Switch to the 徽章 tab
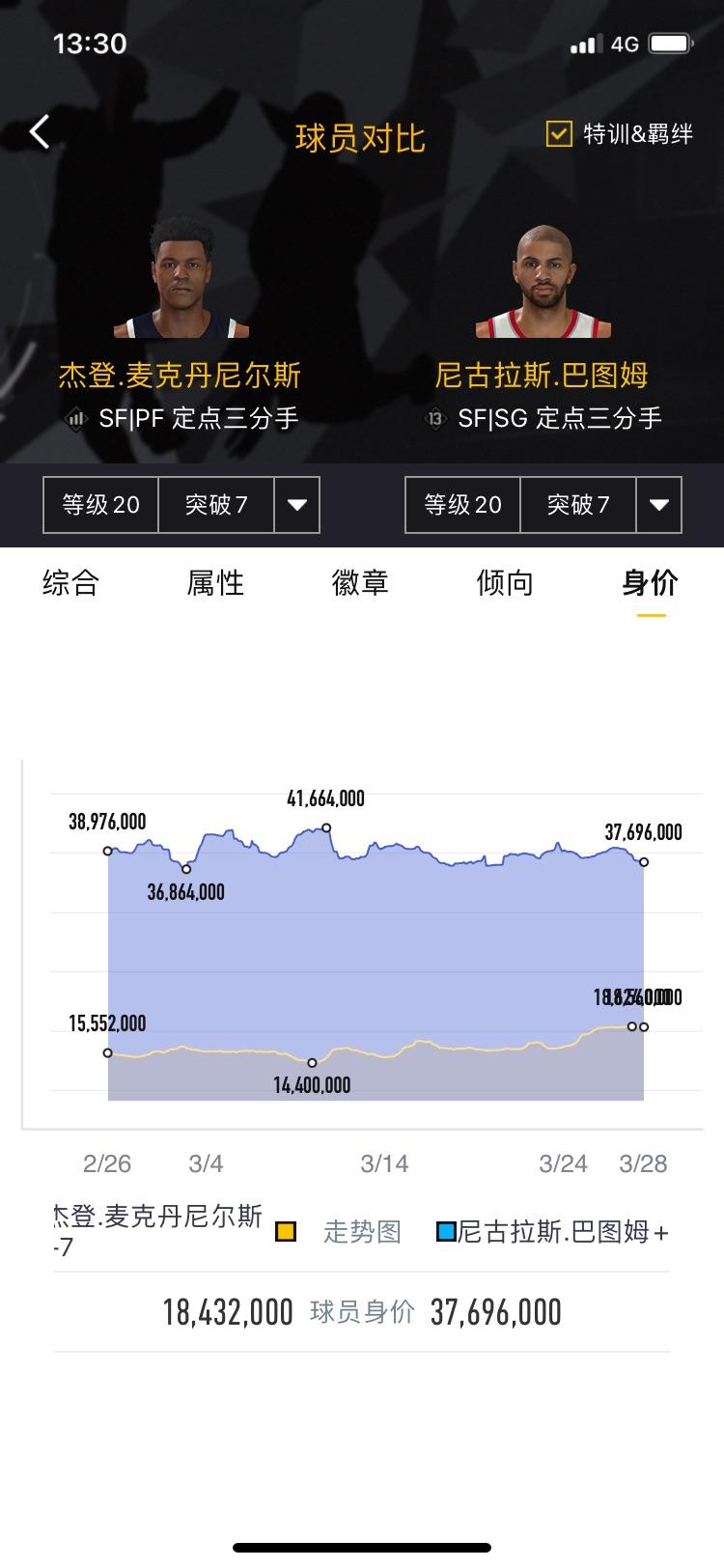This screenshot has width=724, height=1568. coord(360,583)
